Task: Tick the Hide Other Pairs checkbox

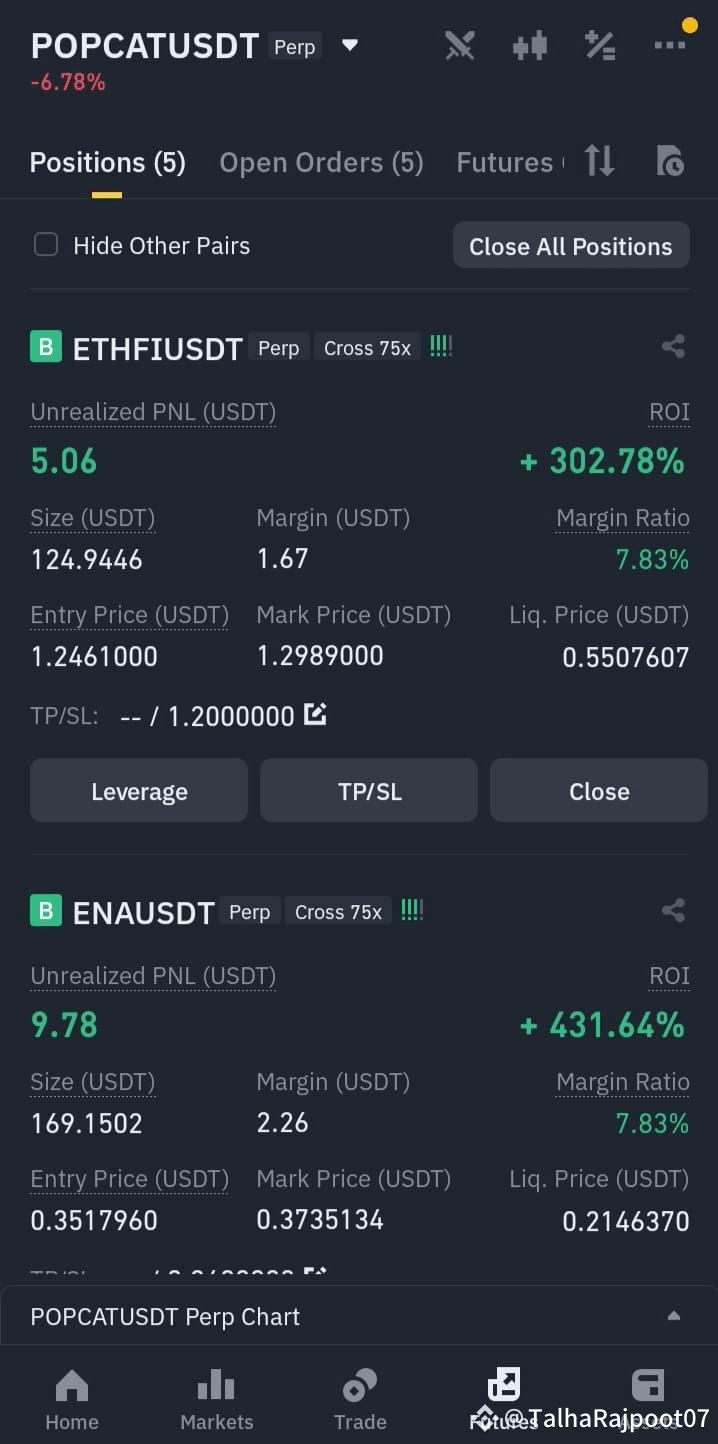Action: [46, 245]
